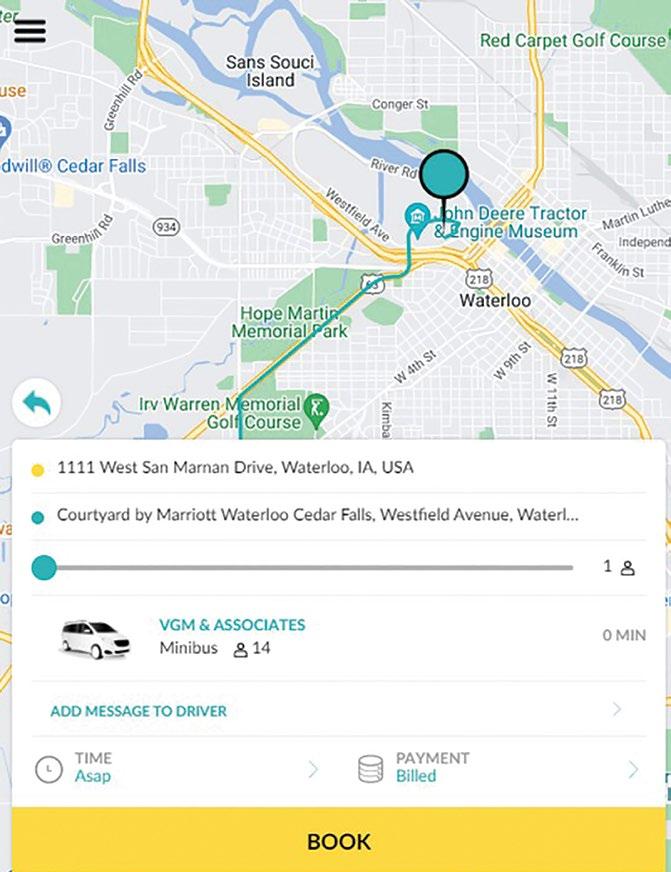The image size is (671, 872).
Task: Edit Courtyard by Marriott destination address
Action: click(x=317, y=516)
